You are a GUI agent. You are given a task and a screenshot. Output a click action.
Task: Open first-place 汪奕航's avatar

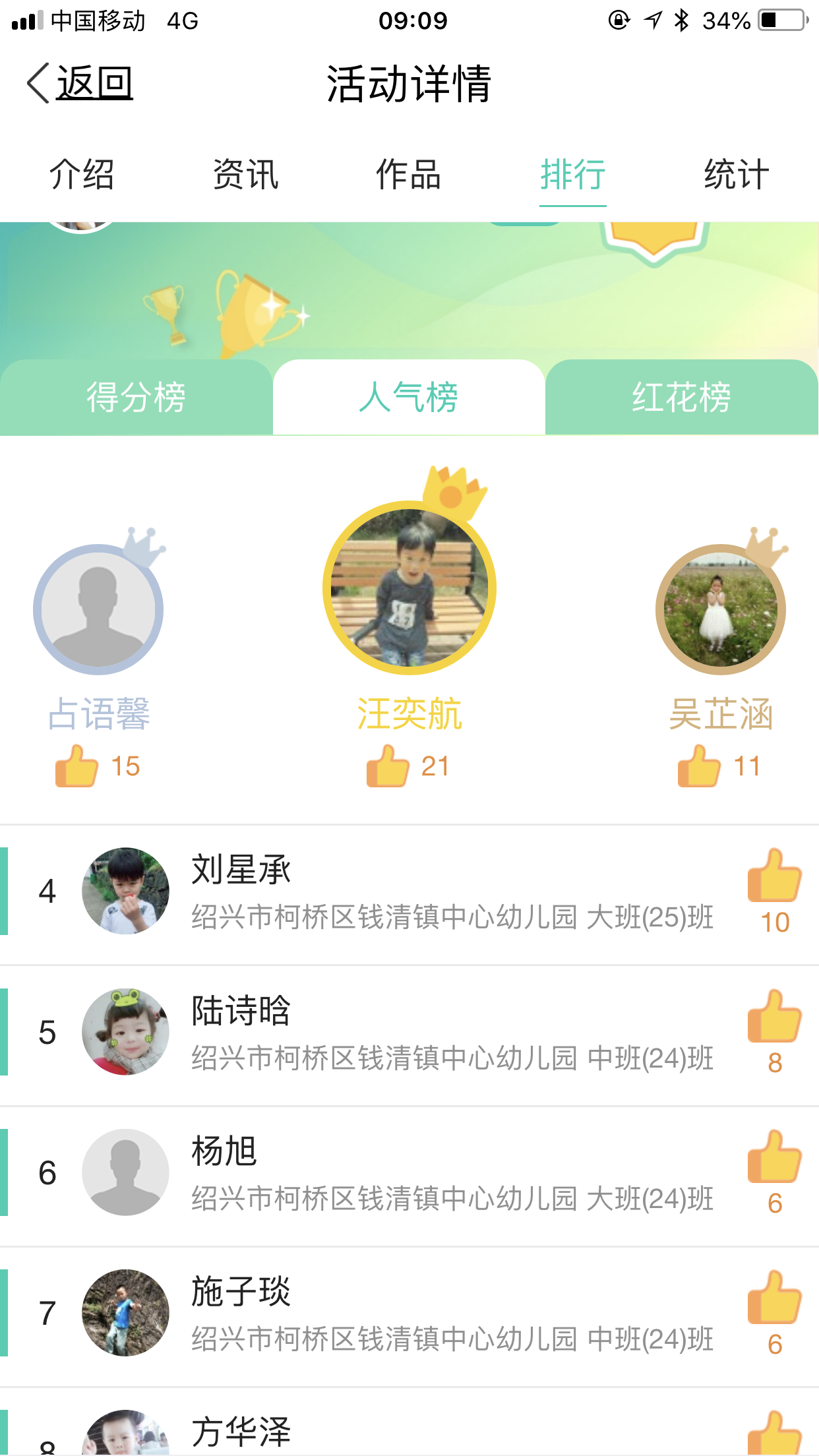coord(409,588)
